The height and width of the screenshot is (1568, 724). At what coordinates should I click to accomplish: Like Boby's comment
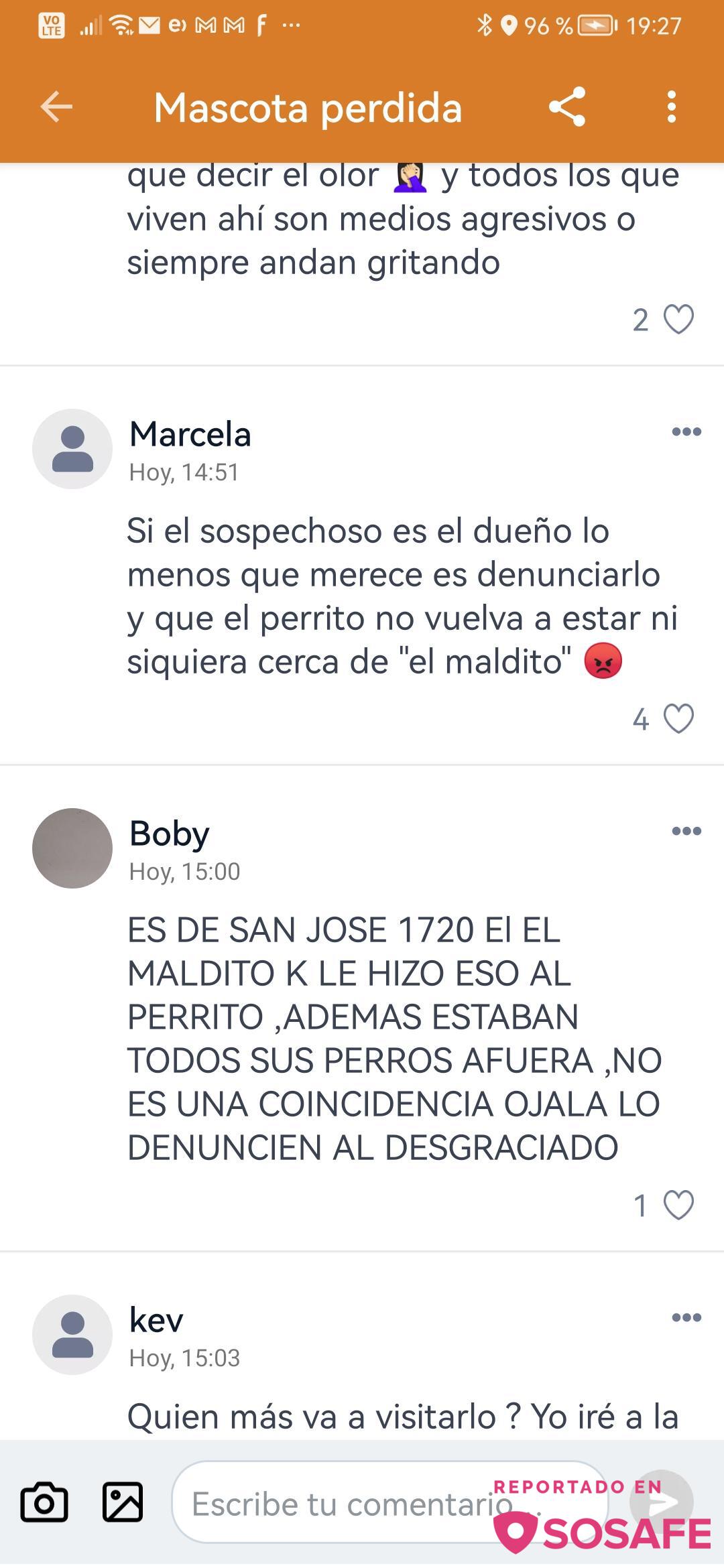pos(678,1205)
